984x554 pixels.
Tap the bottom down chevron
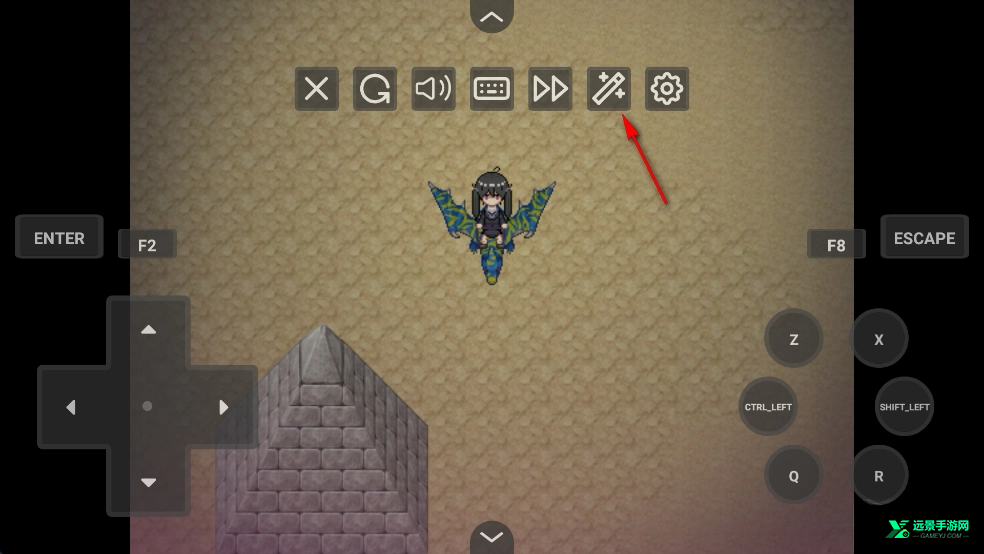coord(491,537)
